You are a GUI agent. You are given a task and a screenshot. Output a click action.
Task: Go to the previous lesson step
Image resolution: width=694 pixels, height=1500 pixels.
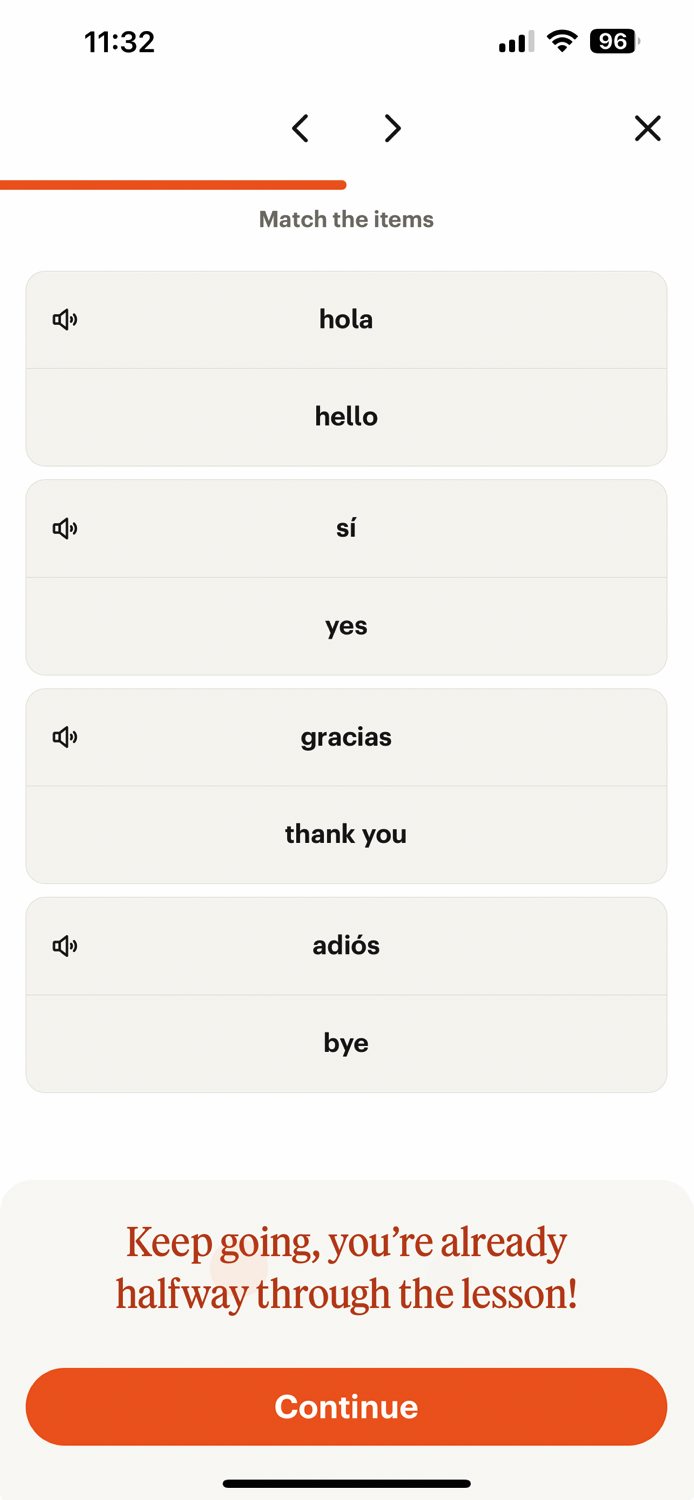(300, 128)
